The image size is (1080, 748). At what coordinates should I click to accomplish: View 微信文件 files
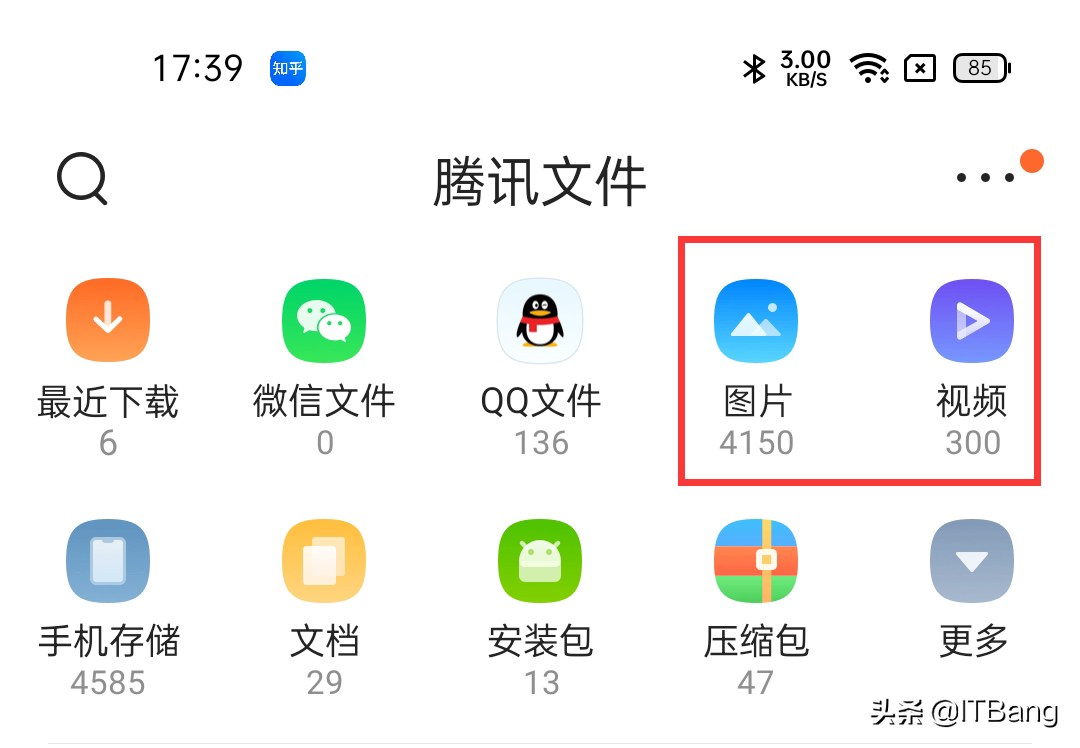pos(324,322)
